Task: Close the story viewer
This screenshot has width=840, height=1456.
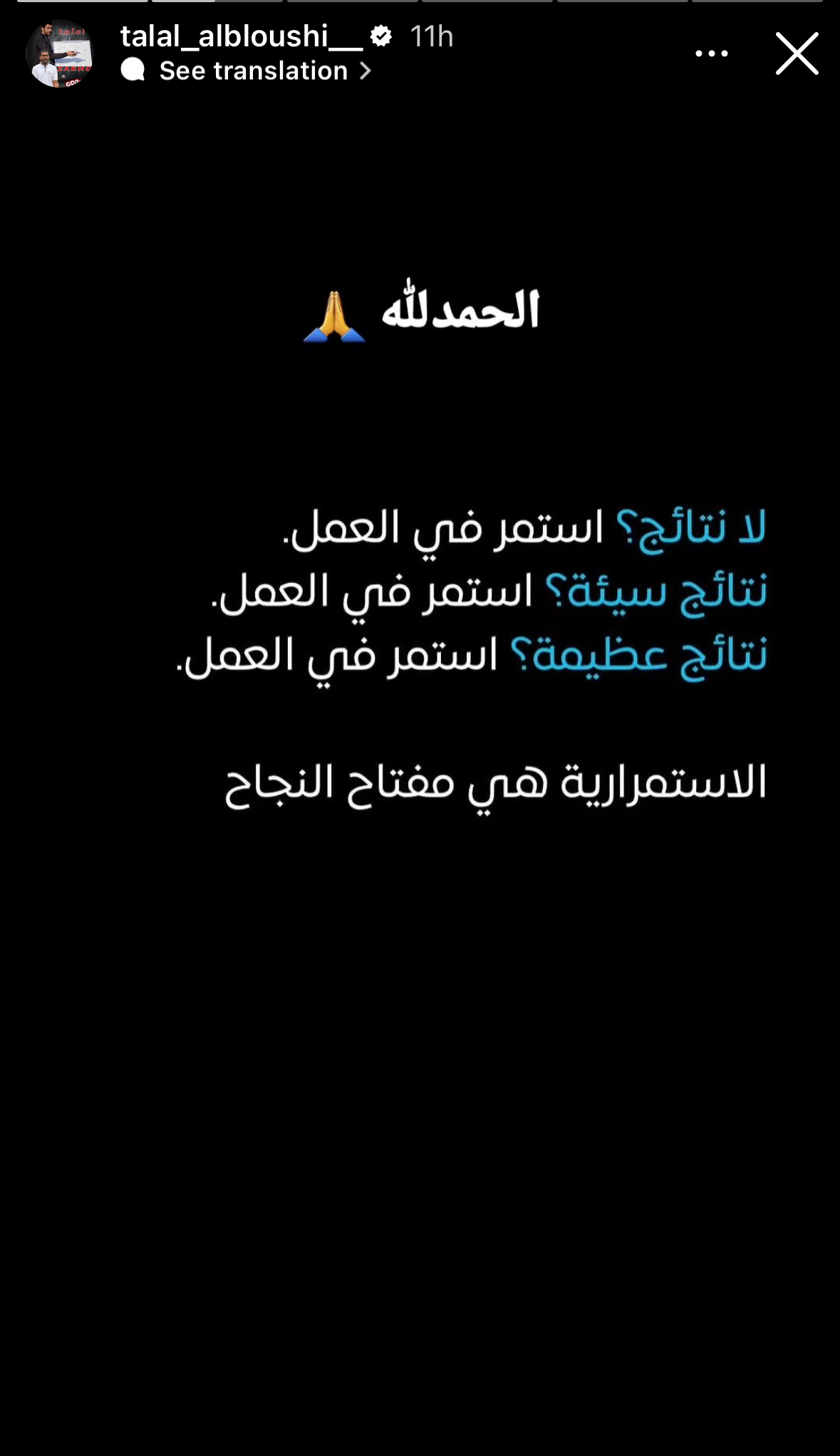Action: pyautogui.click(x=797, y=53)
